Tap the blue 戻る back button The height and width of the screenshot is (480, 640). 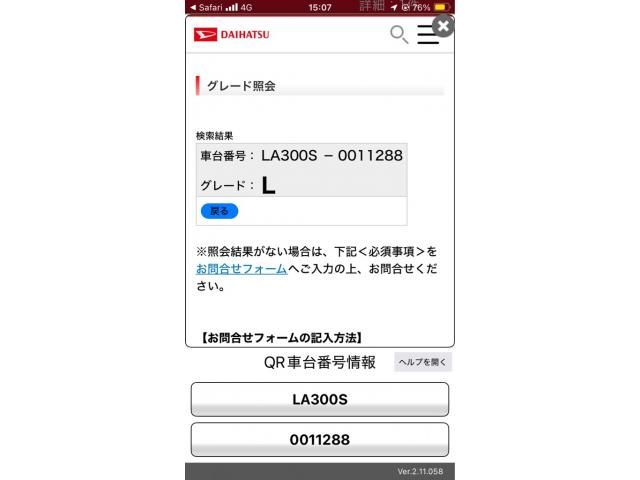click(x=219, y=211)
